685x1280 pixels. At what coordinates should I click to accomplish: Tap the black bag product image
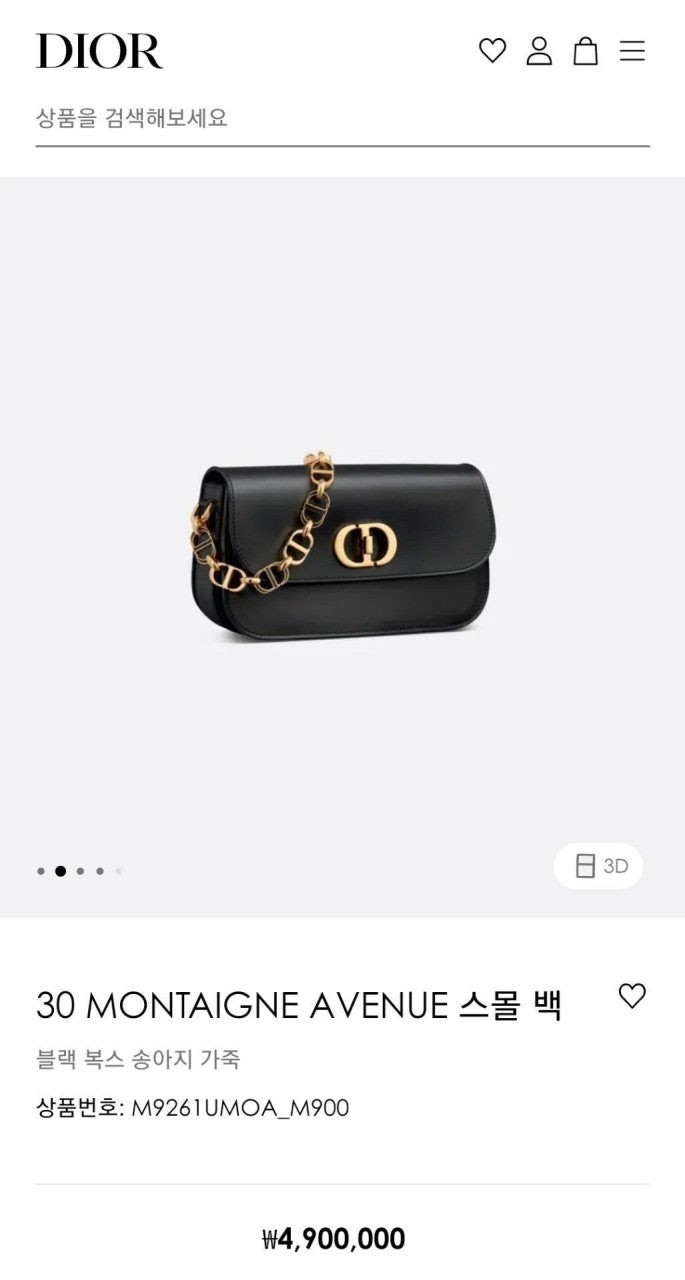[x=342, y=545]
